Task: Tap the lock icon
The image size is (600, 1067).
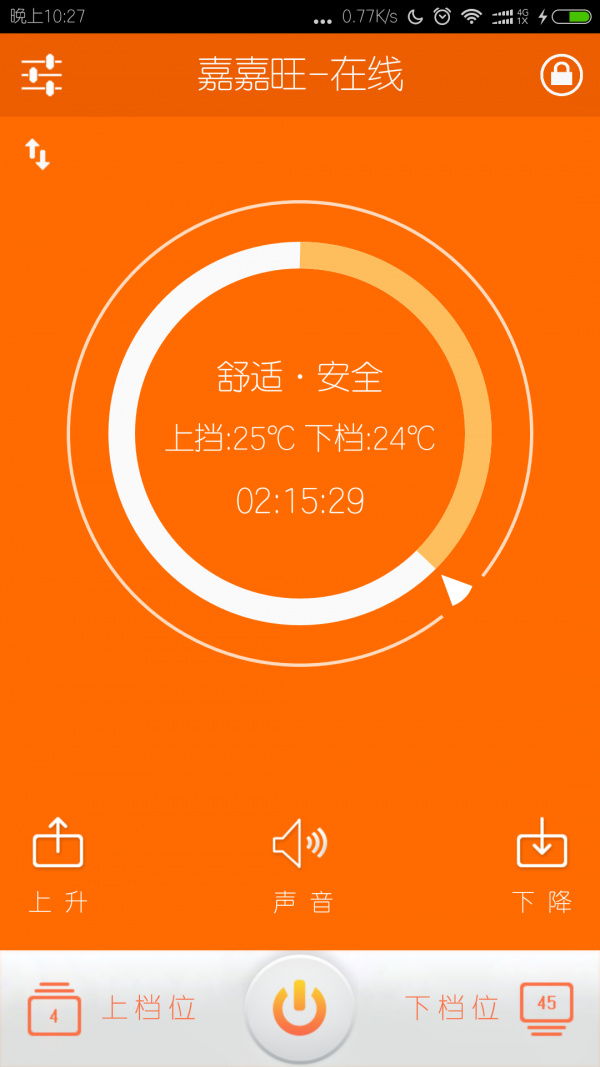Action: pyautogui.click(x=561, y=75)
